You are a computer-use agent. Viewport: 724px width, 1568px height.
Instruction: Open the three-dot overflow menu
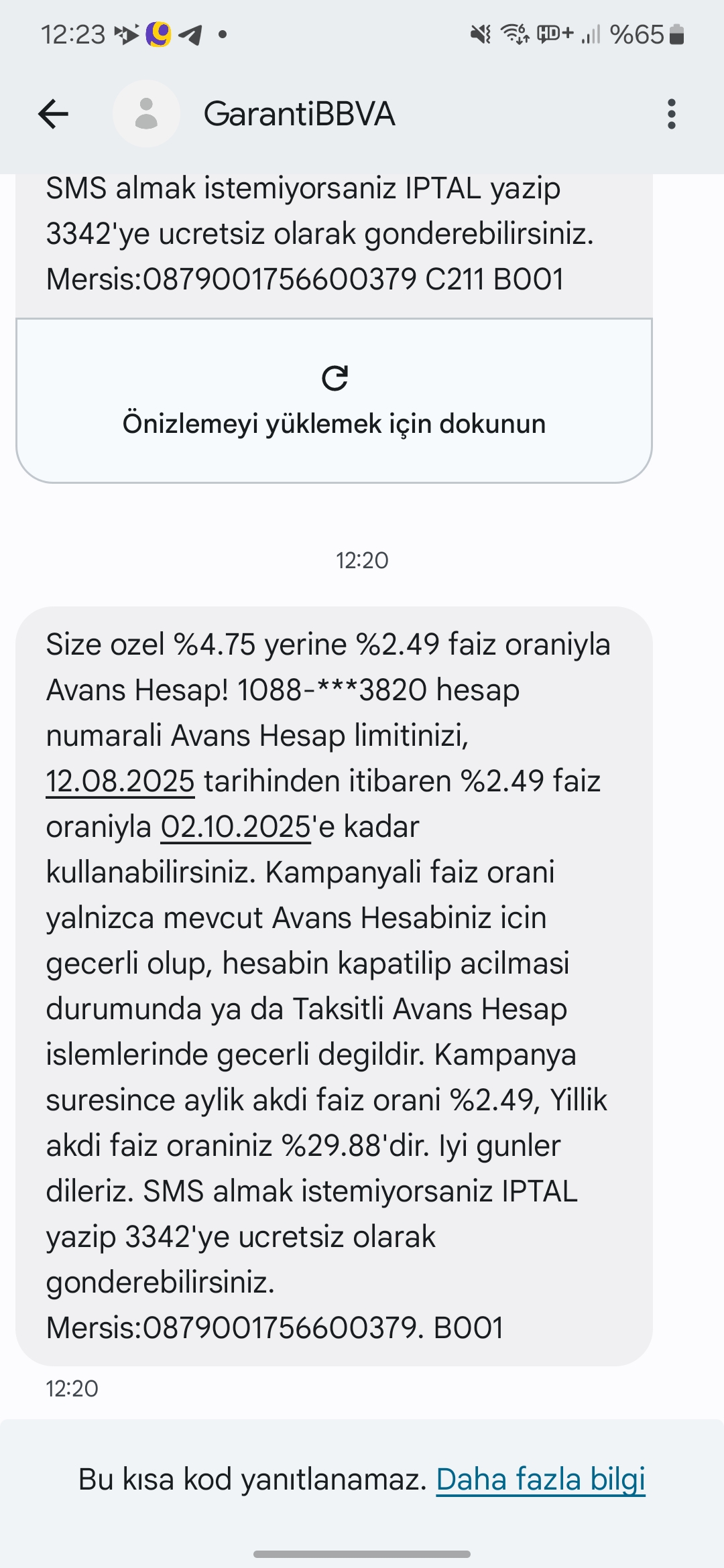(671, 114)
